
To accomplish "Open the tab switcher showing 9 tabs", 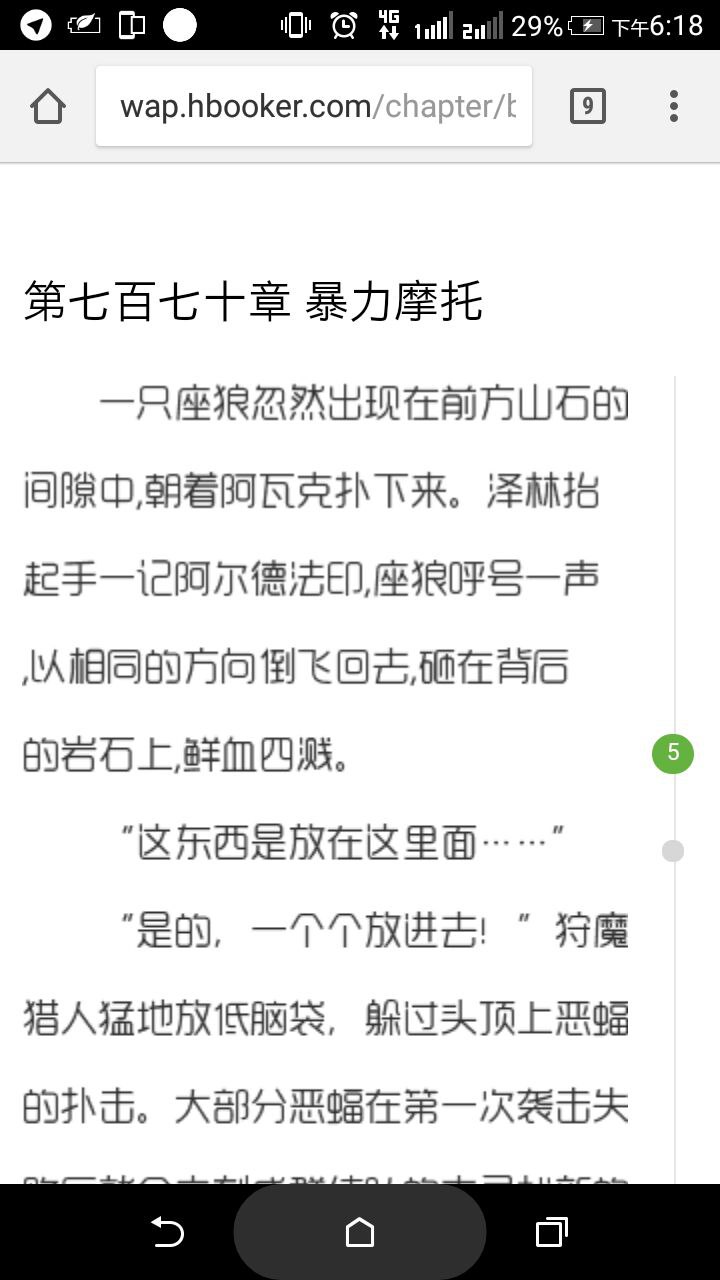I will tap(588, 106).
